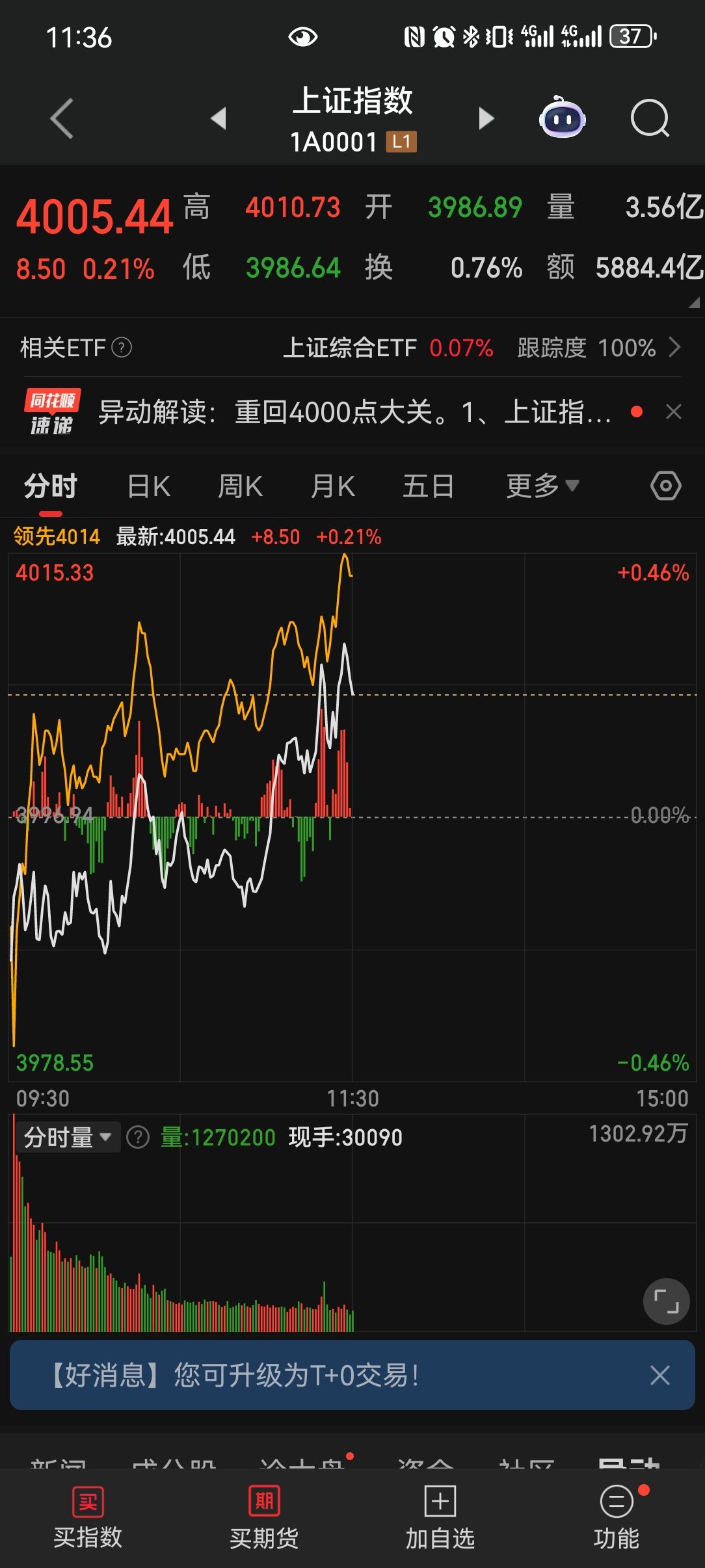Switch to the 周K tab
Viewport: 705px width, 1568px height.
240,486
